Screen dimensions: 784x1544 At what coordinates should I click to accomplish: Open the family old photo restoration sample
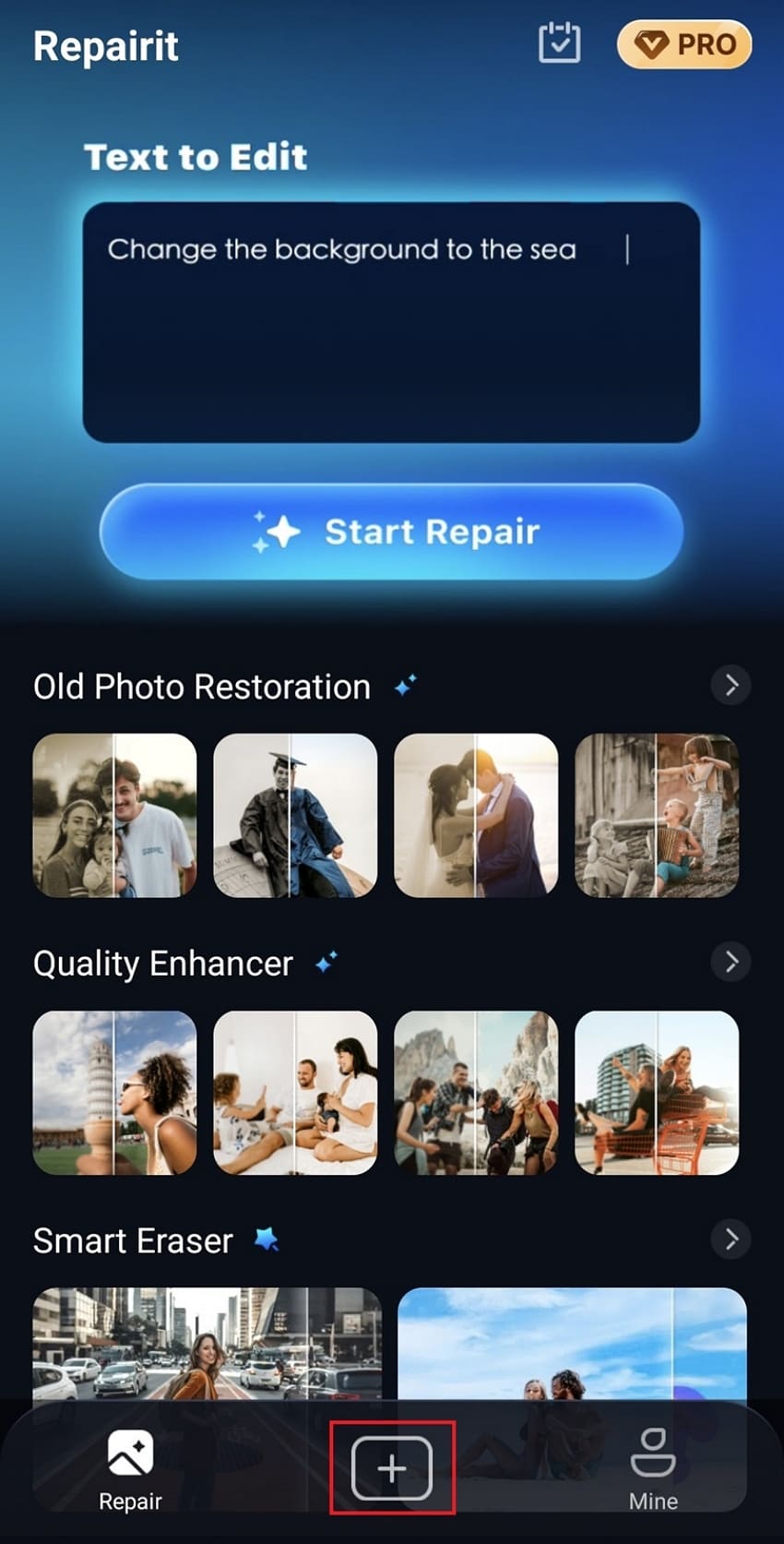(x=114, y=815)
